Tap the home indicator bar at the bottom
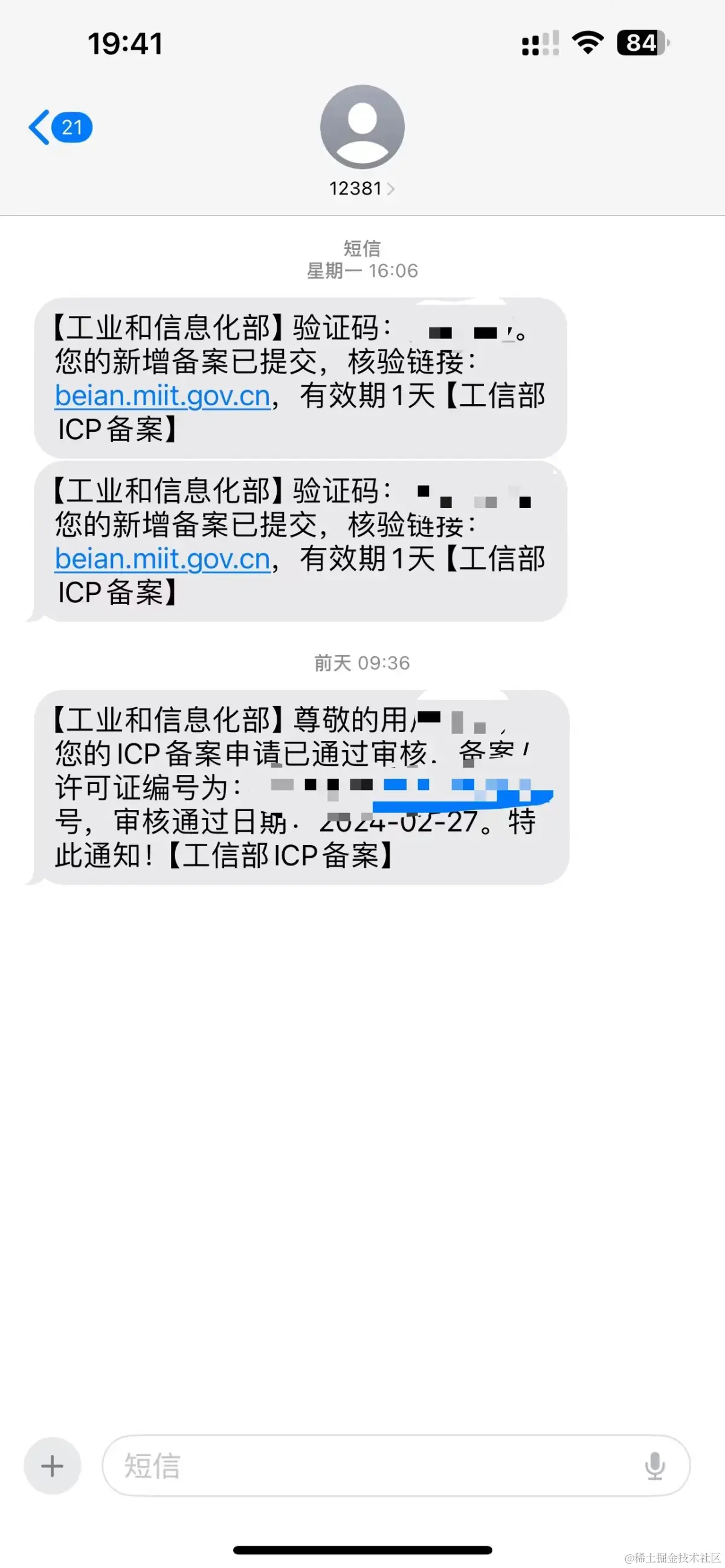The height and width of the screenshot is (1568, 725). [362, 1549]
